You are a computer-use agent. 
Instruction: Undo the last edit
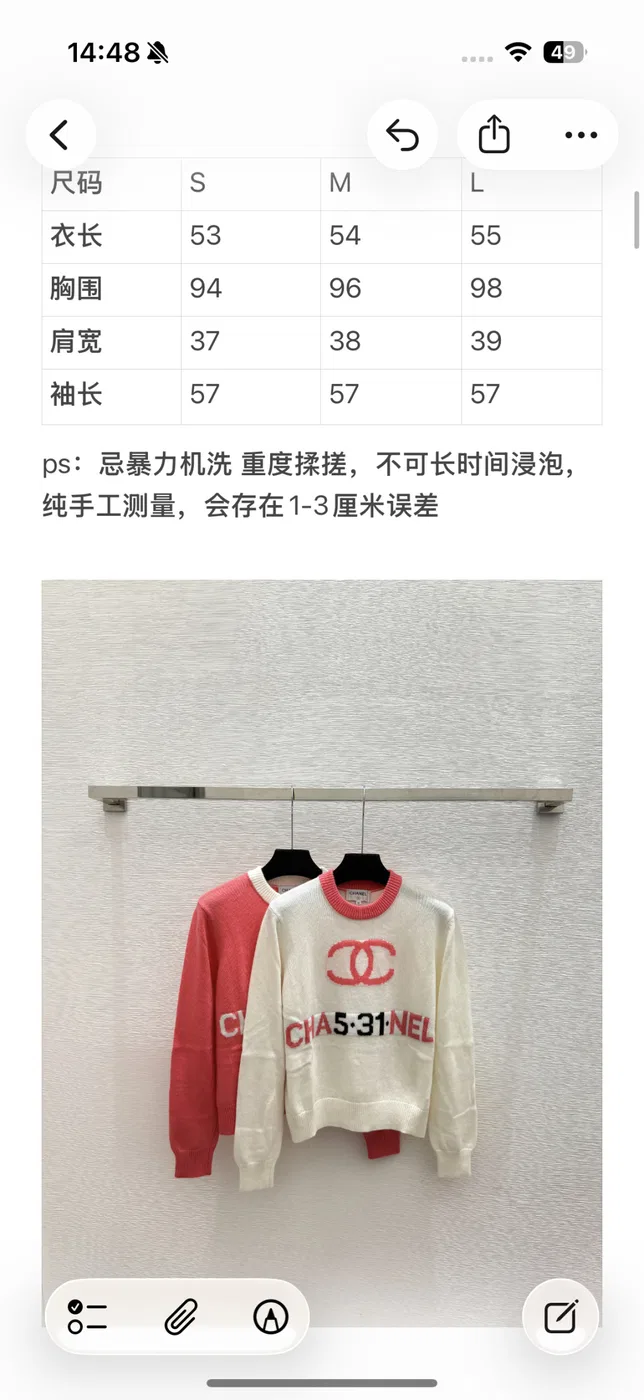pyautogui.click(x=402, y=134)
